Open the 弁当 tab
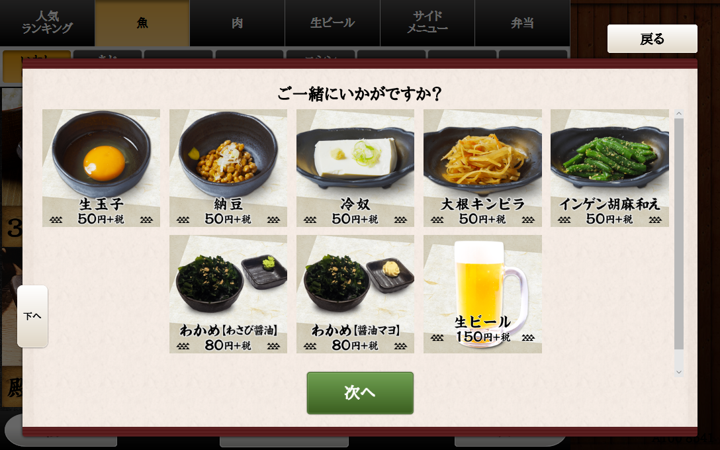This screenshot has height=450, width=720. point(522,22)
